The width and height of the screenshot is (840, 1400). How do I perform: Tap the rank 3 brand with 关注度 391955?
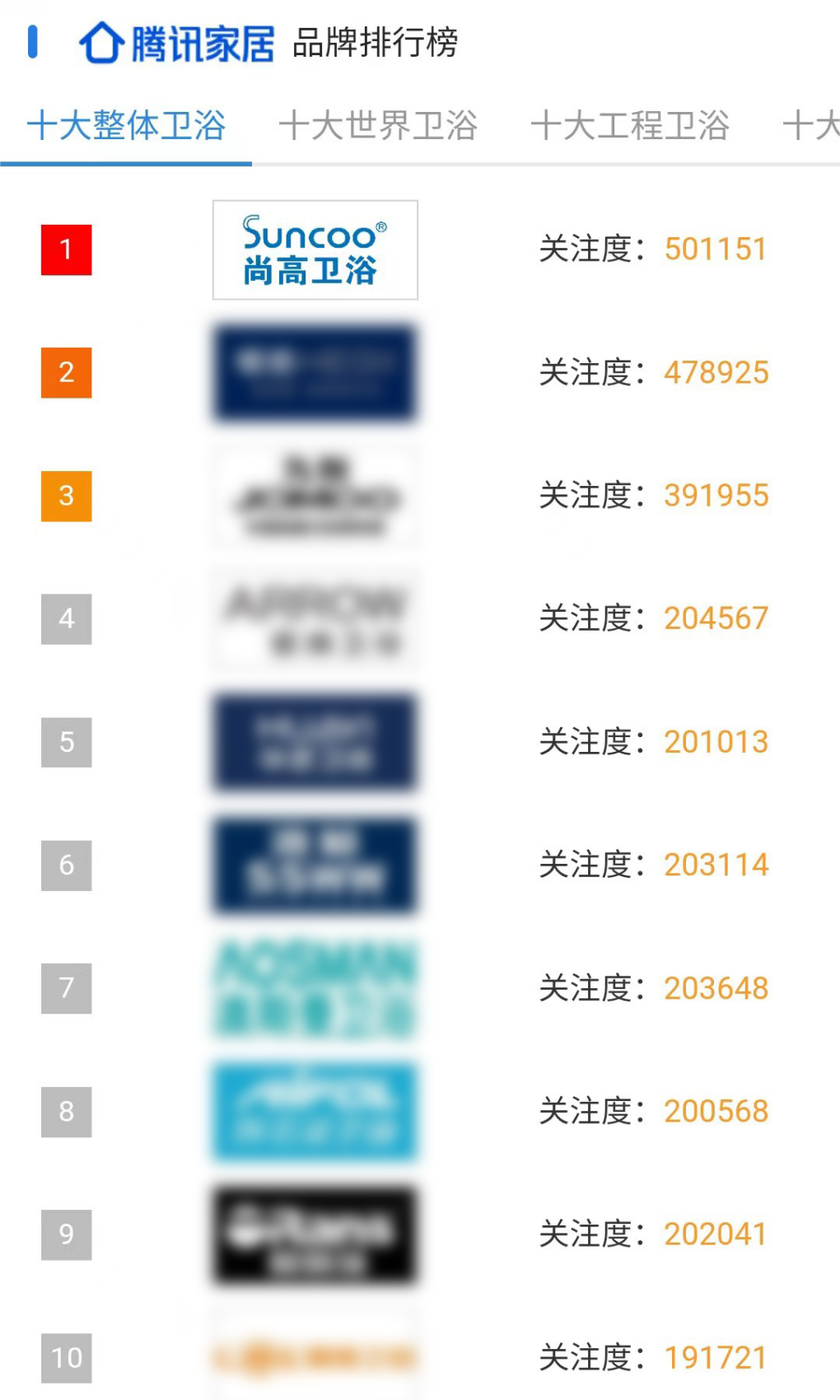click(x=315, y=496)
